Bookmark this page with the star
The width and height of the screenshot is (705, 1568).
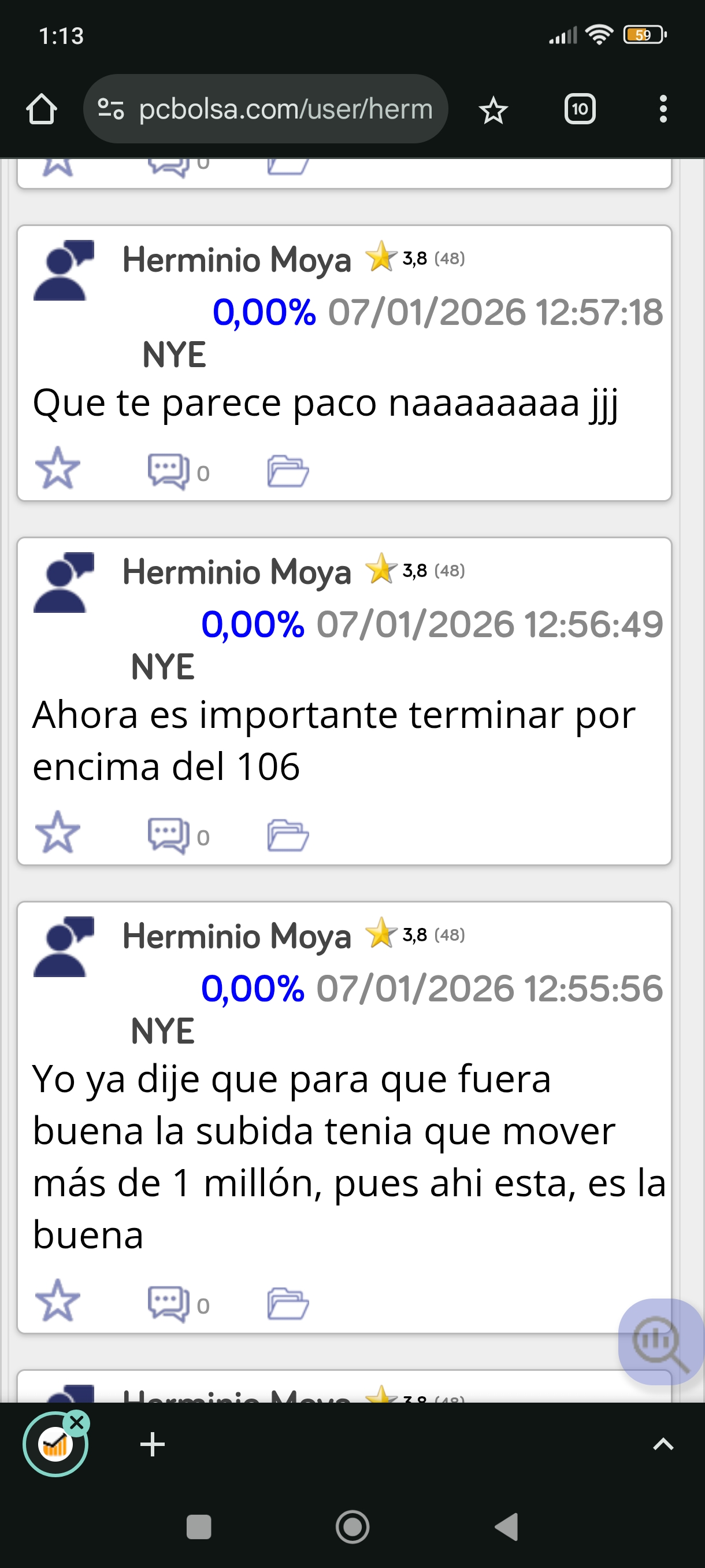point(493,110)
